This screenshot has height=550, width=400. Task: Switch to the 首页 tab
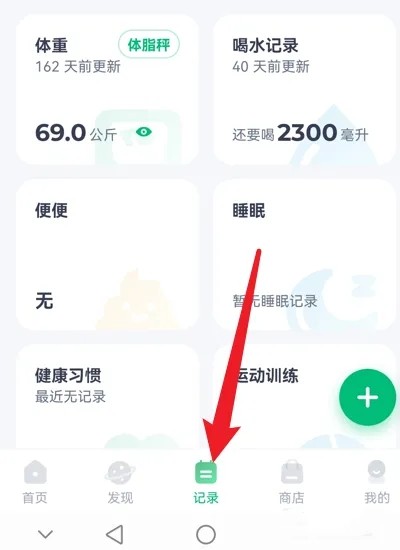tap(35, 483)
